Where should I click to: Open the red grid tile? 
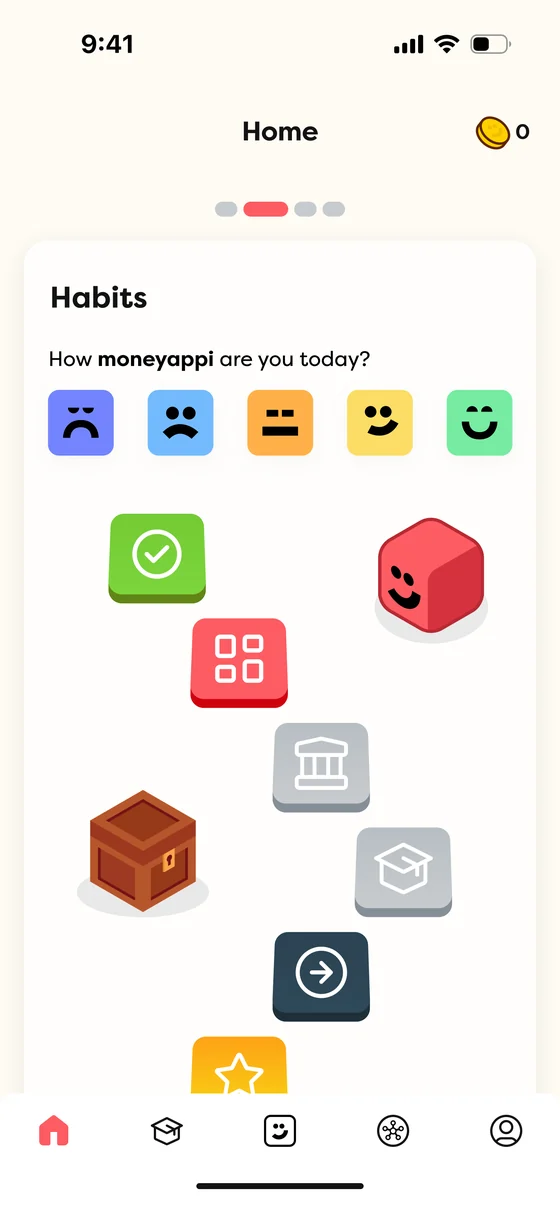(x=239, y=662)
